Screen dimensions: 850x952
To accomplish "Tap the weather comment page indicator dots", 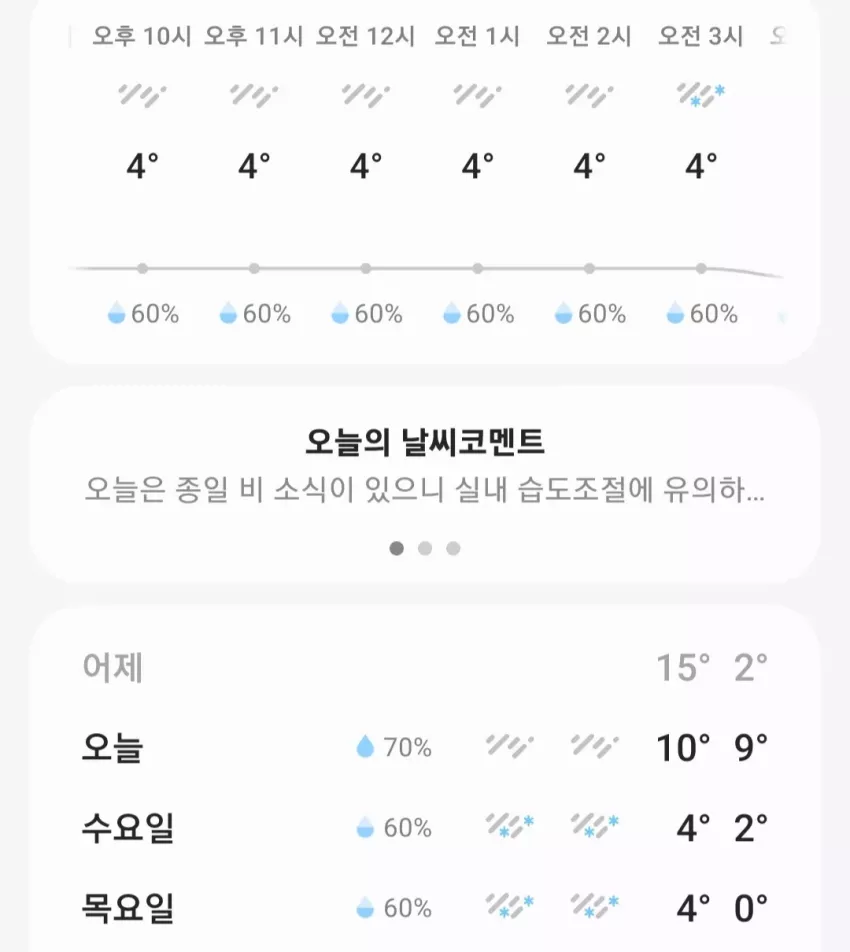I will coord(425,548).
